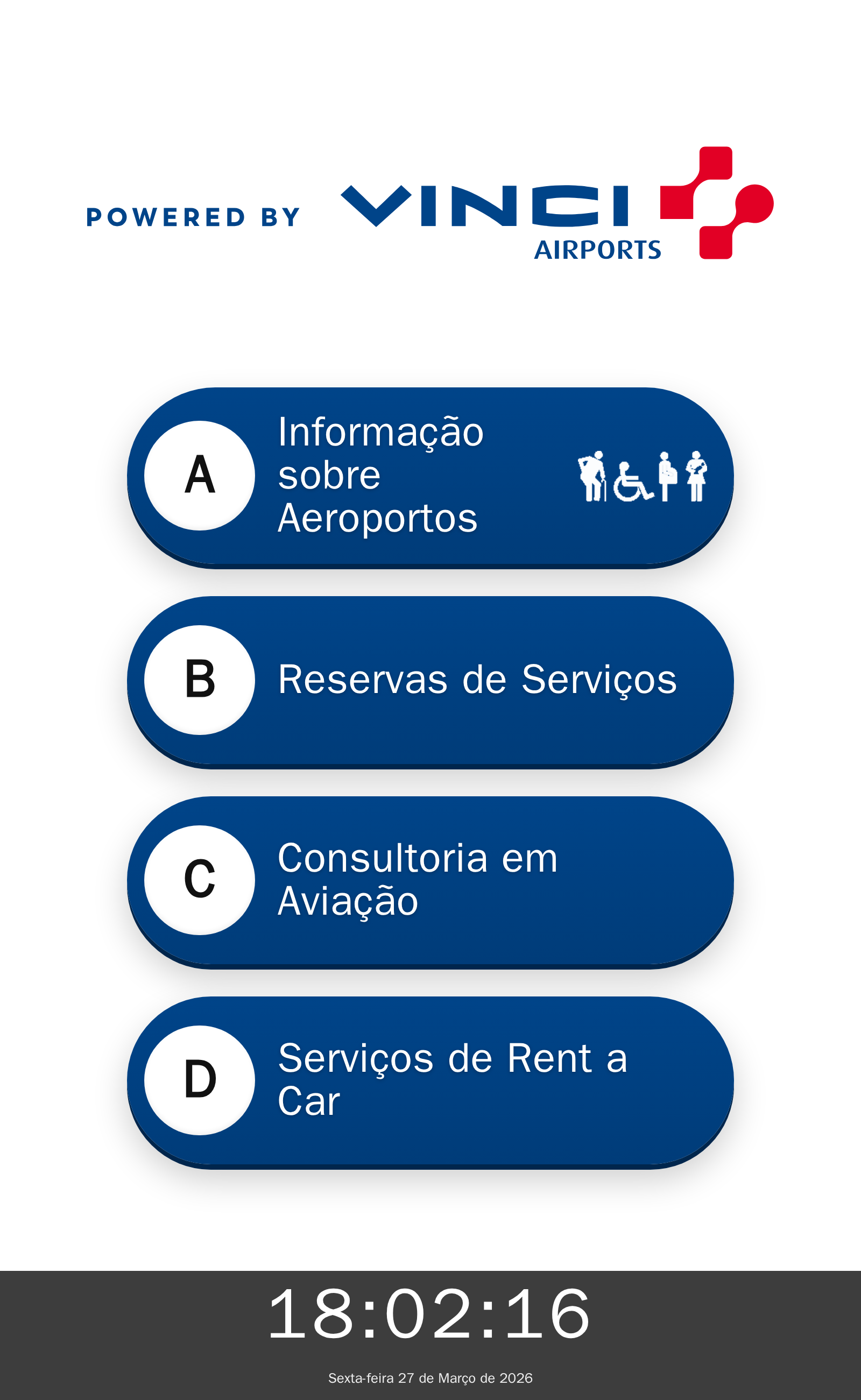Tap Serviços de Rent a Car
The image size is (861, 1400).
pos(430,1080)
